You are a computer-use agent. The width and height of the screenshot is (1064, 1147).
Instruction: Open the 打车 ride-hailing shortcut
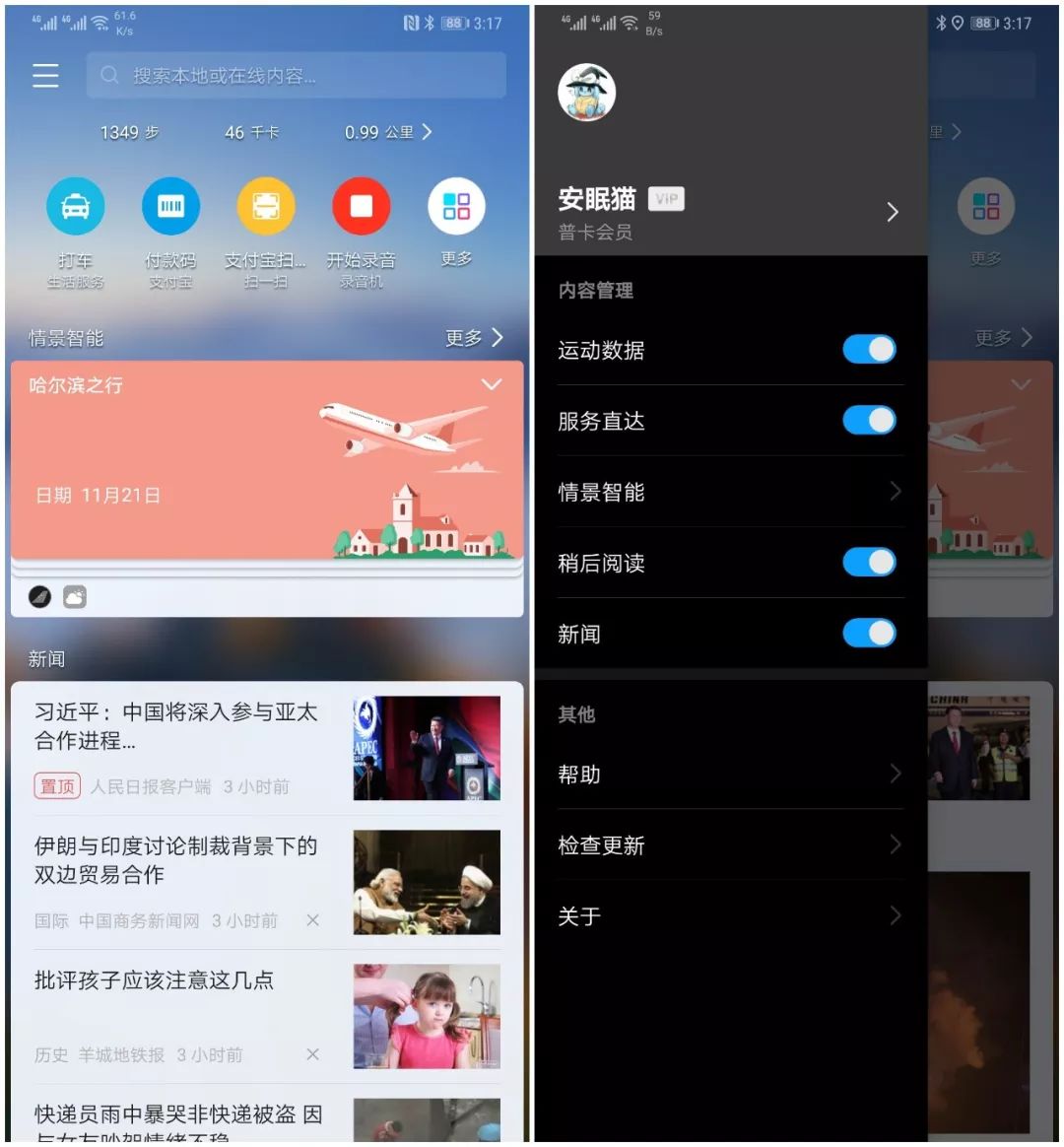tap(75, 208)
